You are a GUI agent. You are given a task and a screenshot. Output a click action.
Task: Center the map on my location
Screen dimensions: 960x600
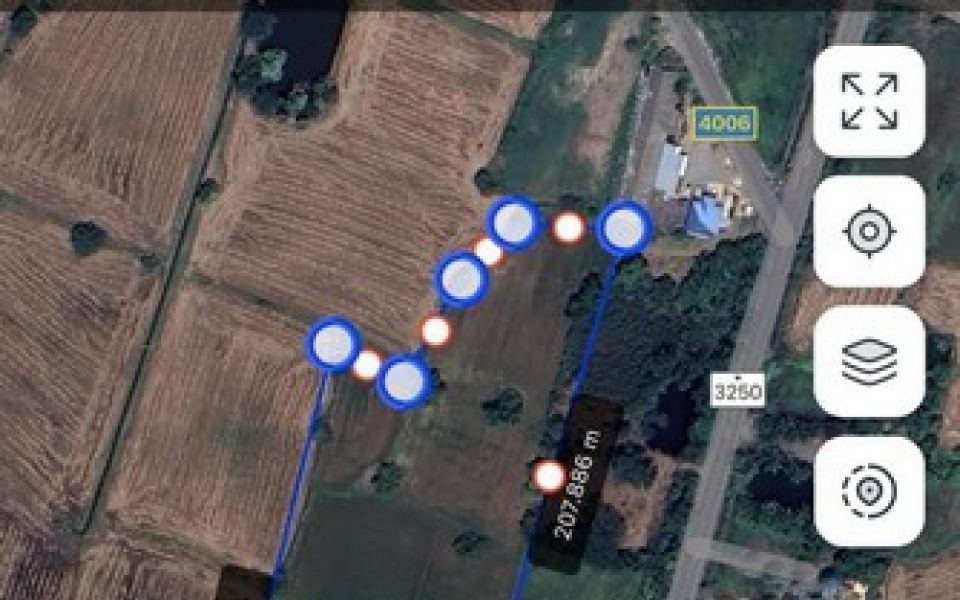pyautogui.click(x=868, y=232)
